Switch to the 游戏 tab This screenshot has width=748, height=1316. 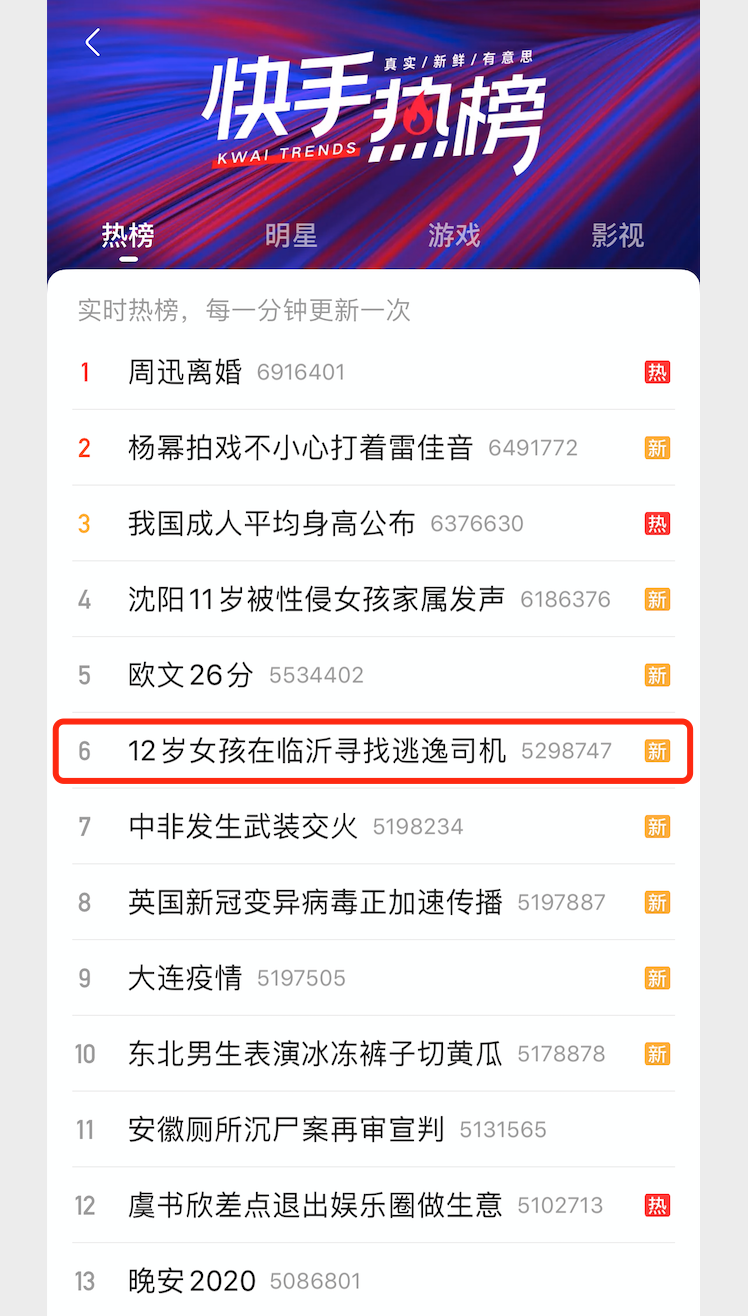[x=454, y=235]
